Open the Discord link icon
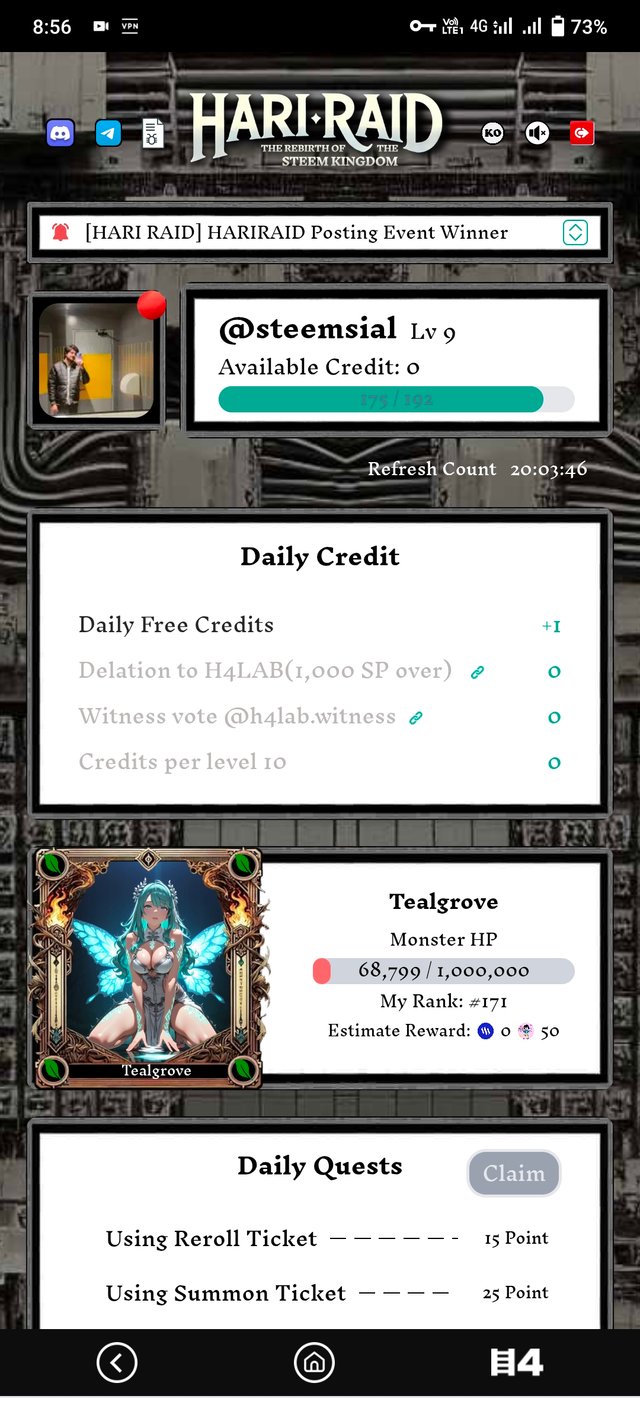Image resolution: width=640 pixels, height=1422 pixels. pos(60,133)
